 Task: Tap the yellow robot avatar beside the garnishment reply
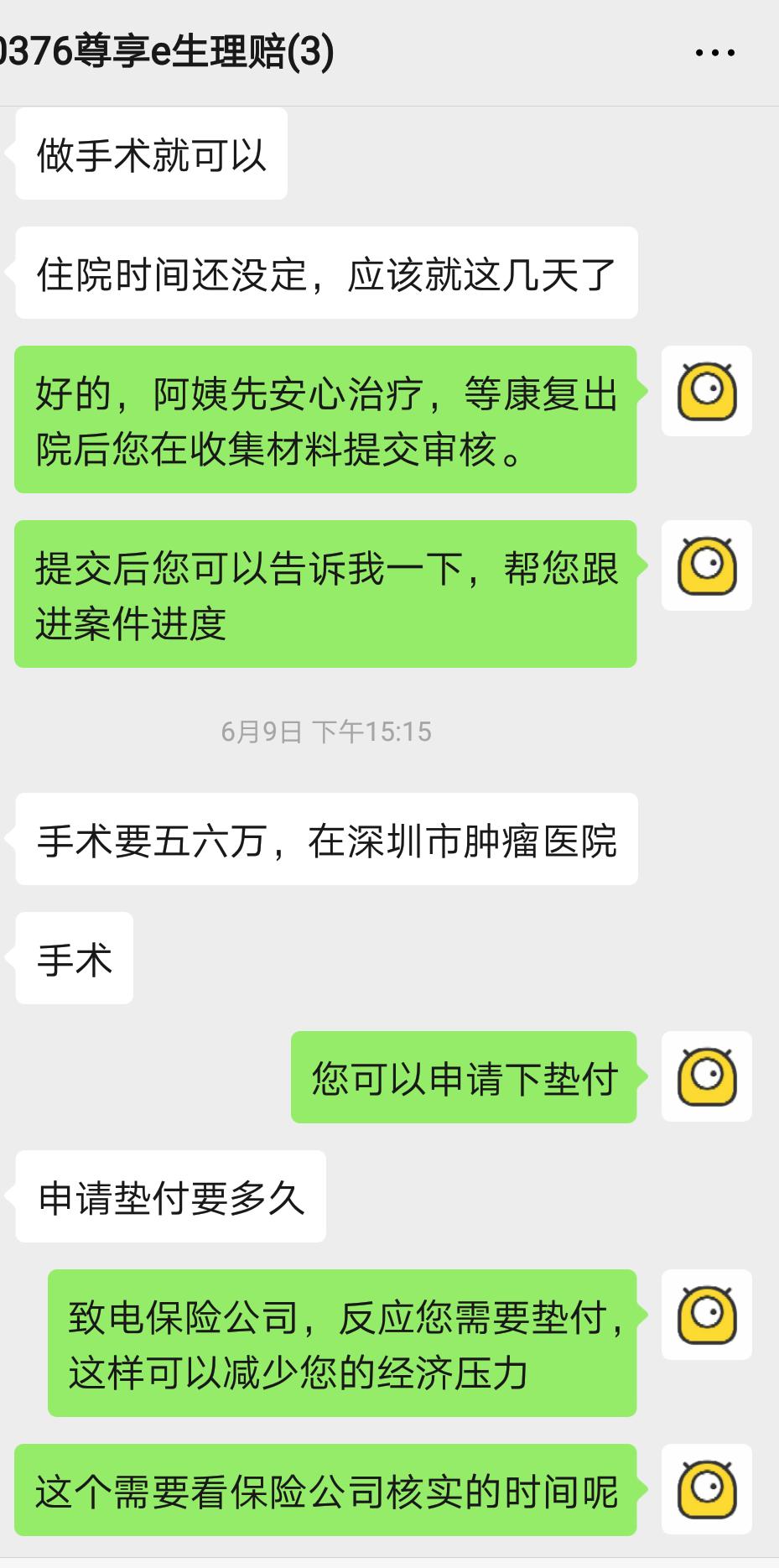(706, 1077)
